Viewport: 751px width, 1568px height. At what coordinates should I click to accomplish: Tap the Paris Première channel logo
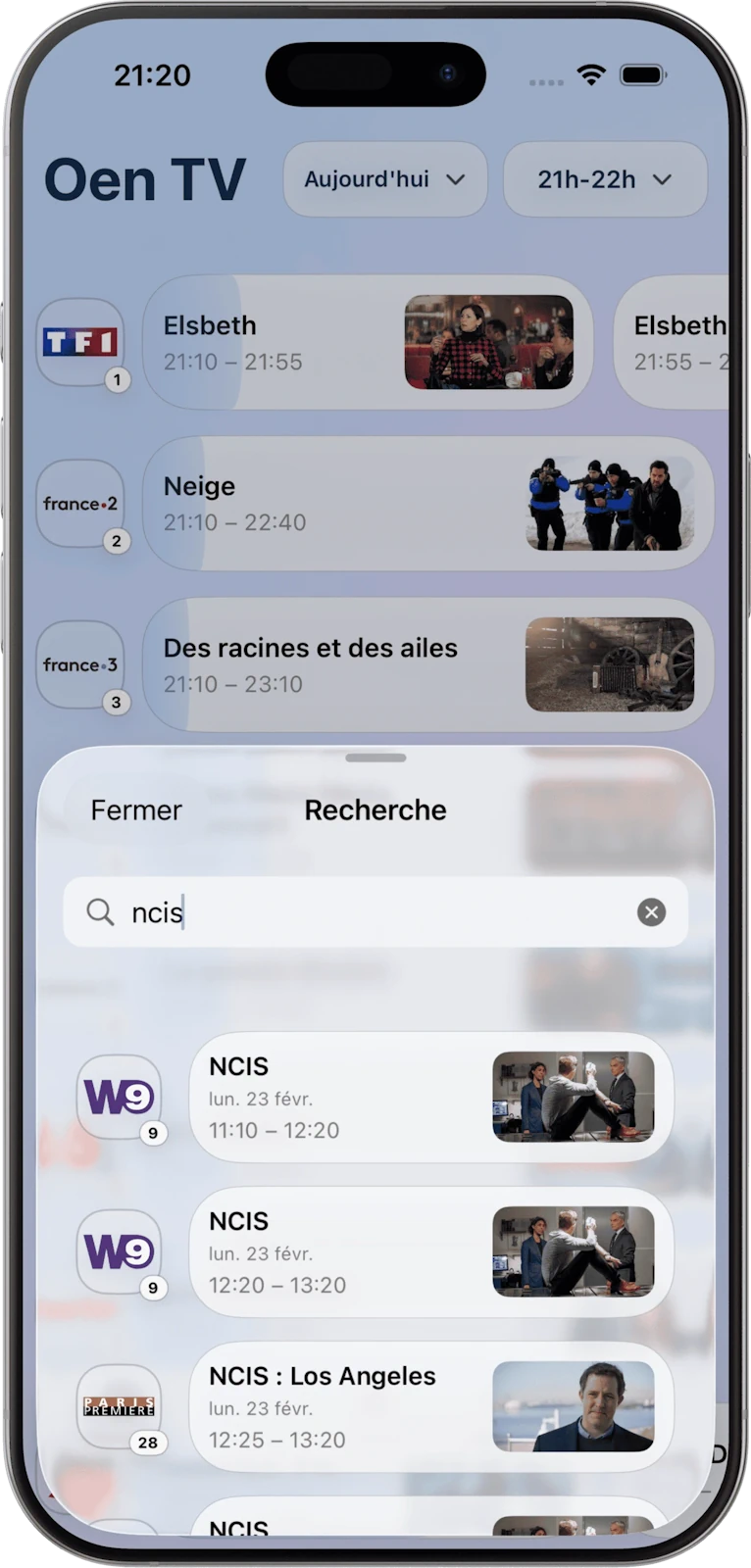(119, 1406)
